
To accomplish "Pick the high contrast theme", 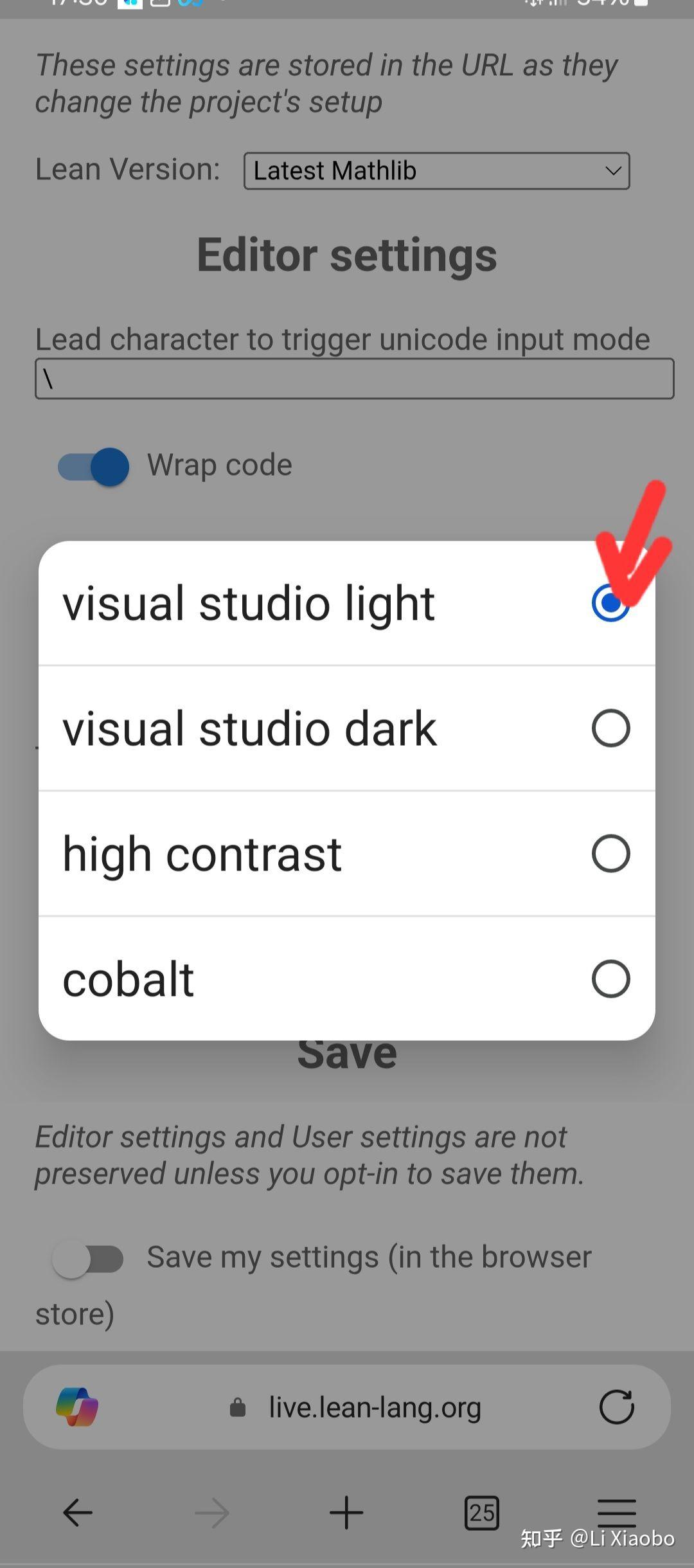I will coord(347,854).
